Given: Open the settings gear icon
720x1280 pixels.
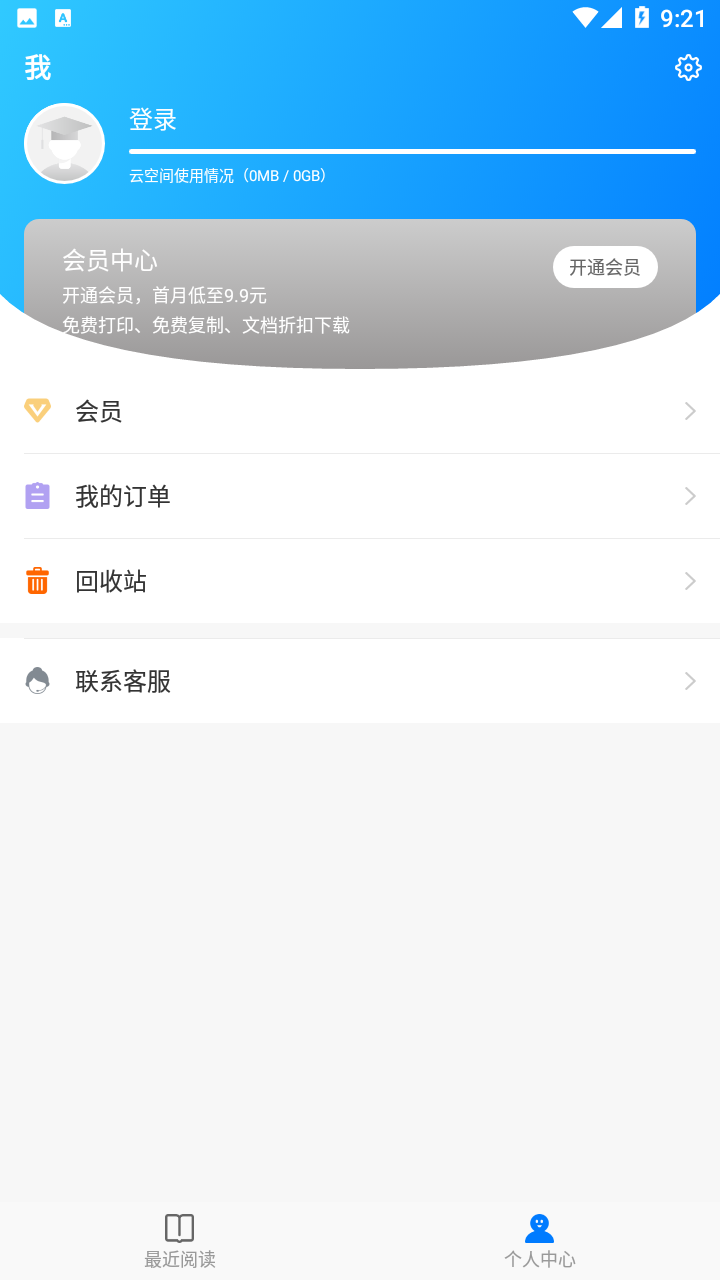Looking at the screenshot, I should pyautogui.click(x=688, y=67).
